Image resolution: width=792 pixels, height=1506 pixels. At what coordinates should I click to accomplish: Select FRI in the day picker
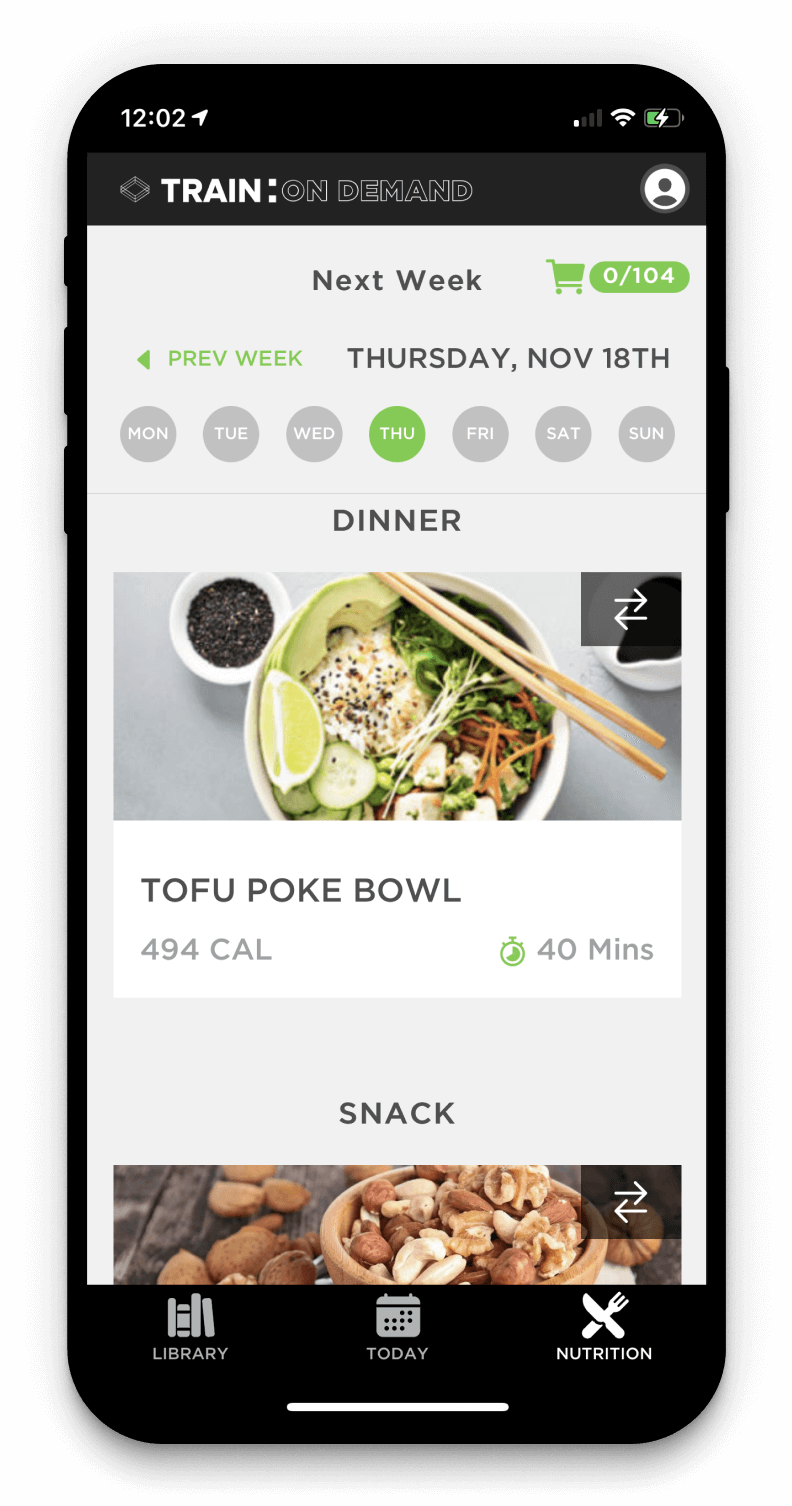[x=480, y=434]
